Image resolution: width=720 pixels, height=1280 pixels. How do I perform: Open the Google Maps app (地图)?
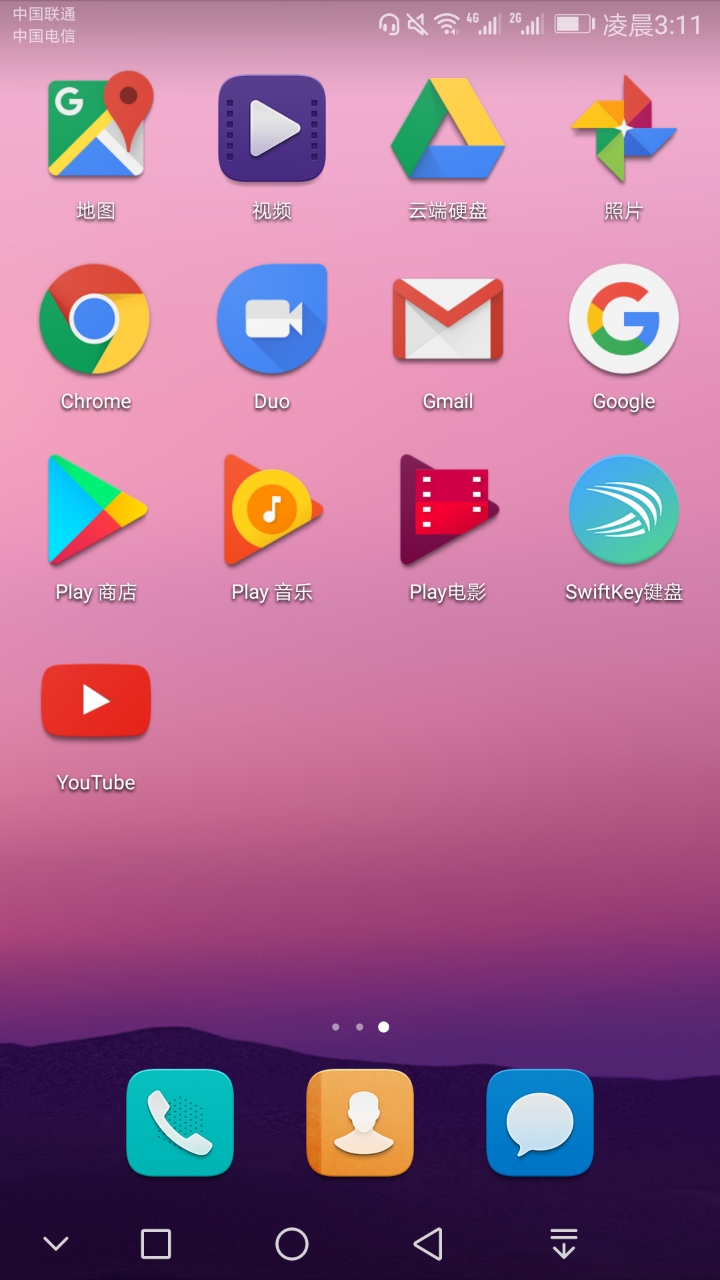pos(96,128)
